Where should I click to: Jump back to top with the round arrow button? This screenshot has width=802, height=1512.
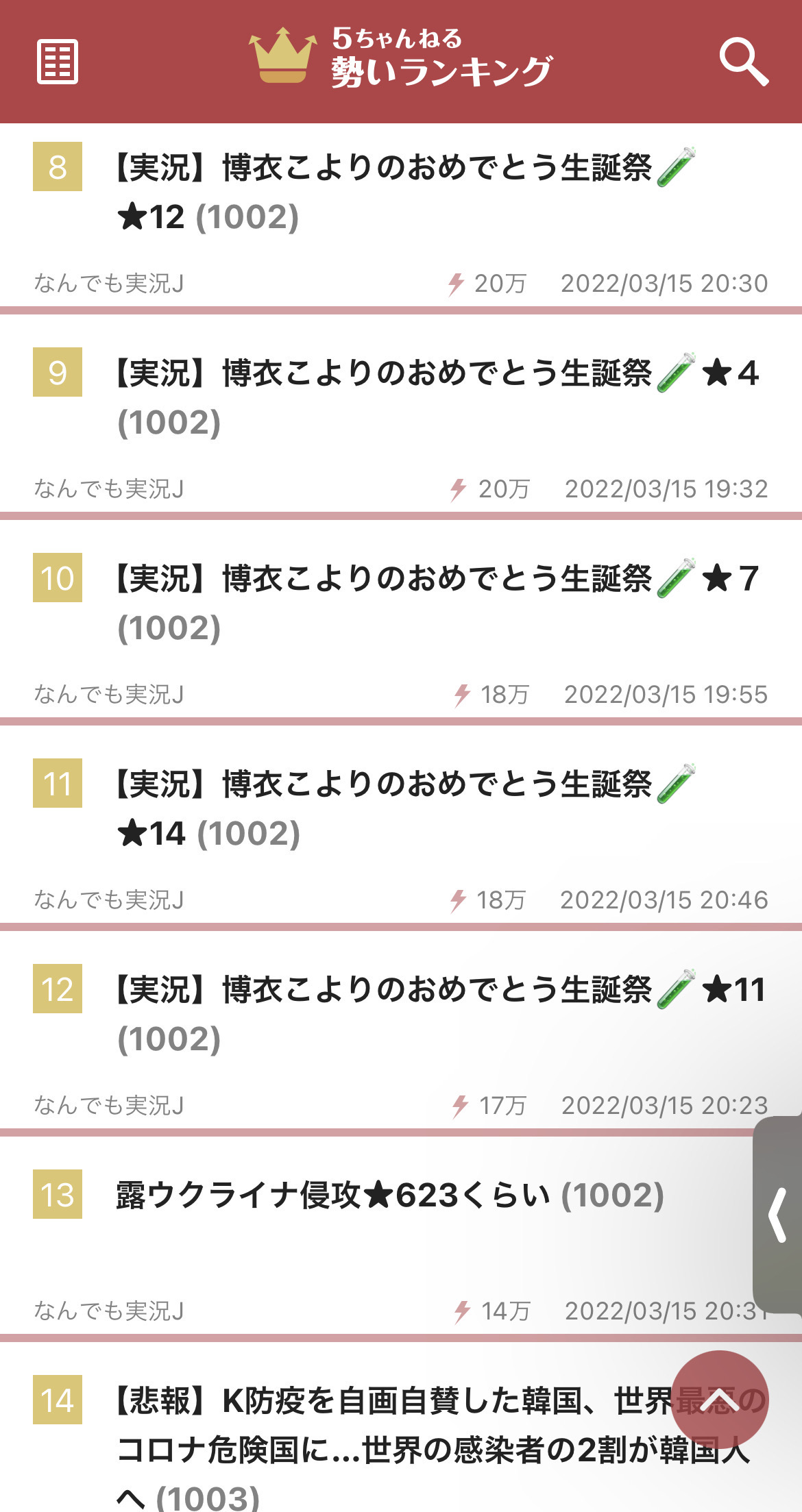pos(719,1399)
